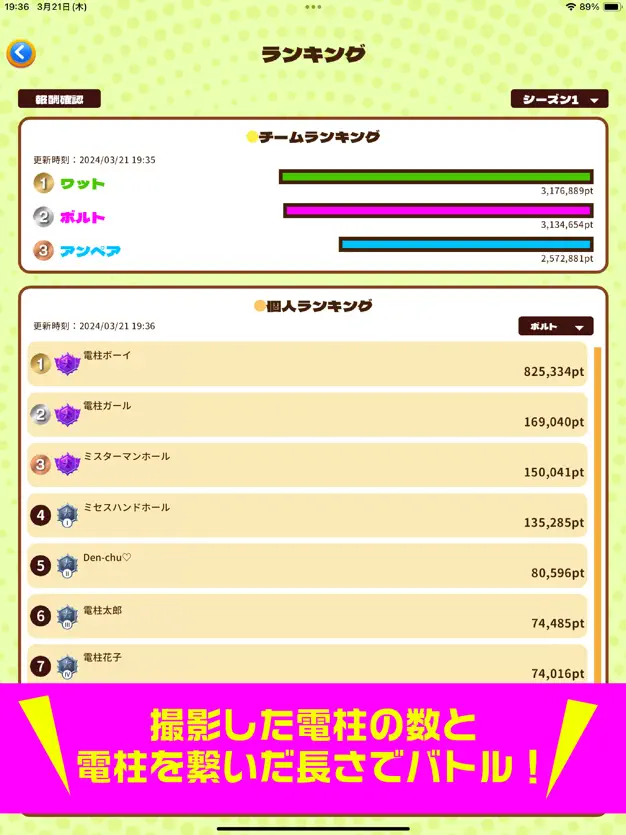Open 電柱ガール's ranking entry
The width and height of the screenshot is (626, 835).
[307, 414]
